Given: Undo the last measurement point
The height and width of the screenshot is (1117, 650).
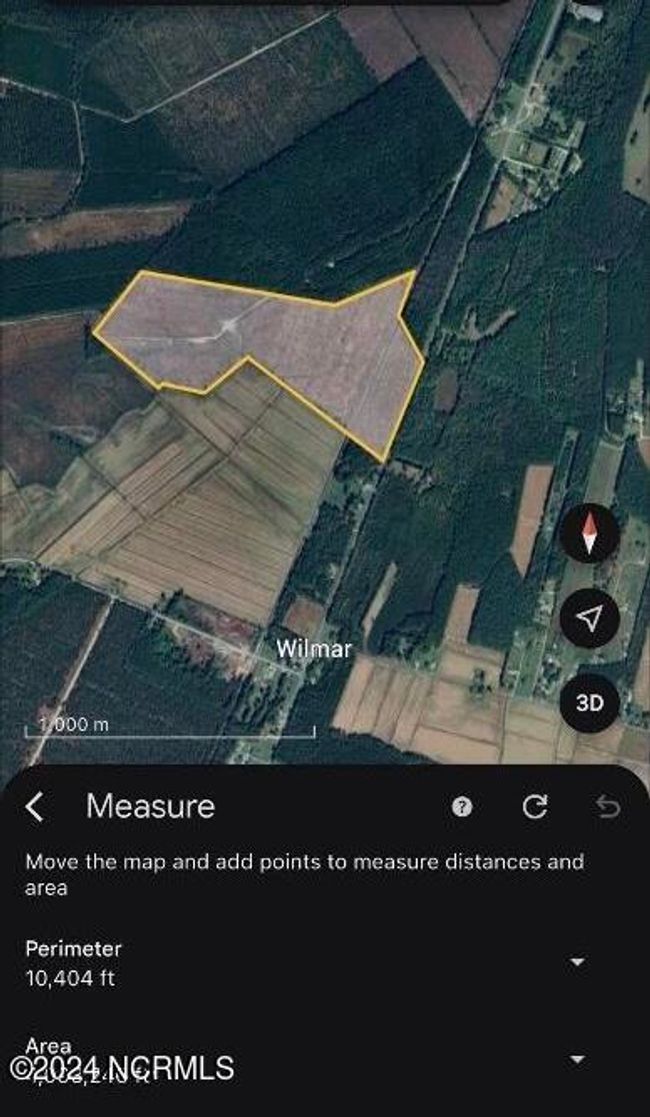Looking at the screenshot, I should coord(607,807).
